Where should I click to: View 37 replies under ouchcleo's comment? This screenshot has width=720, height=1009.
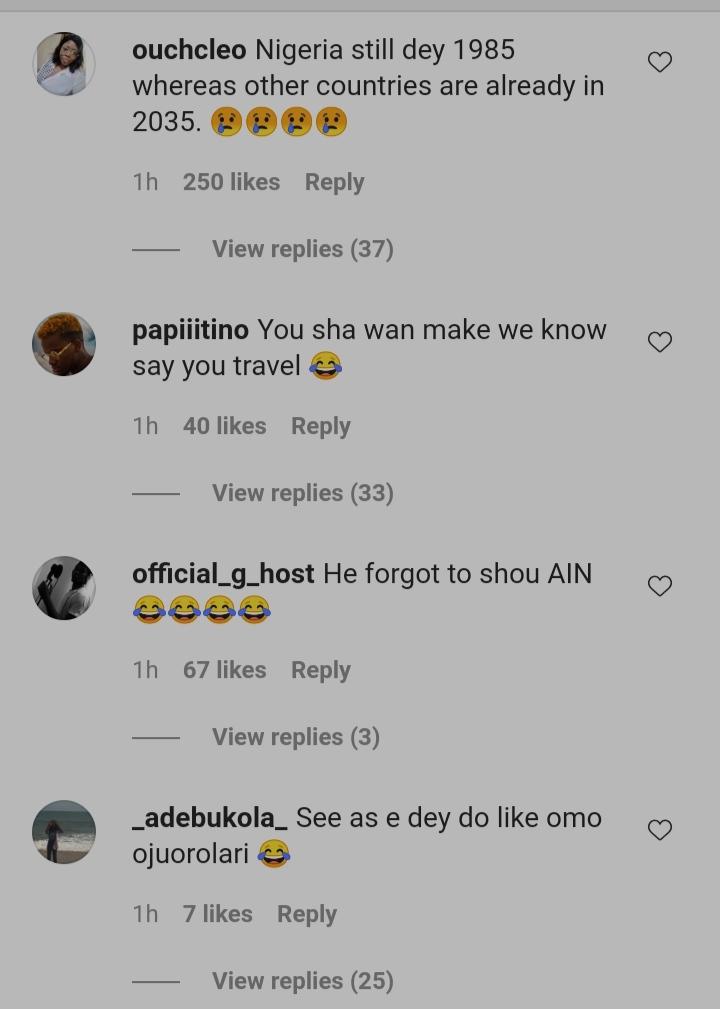[x=302, y=249]
